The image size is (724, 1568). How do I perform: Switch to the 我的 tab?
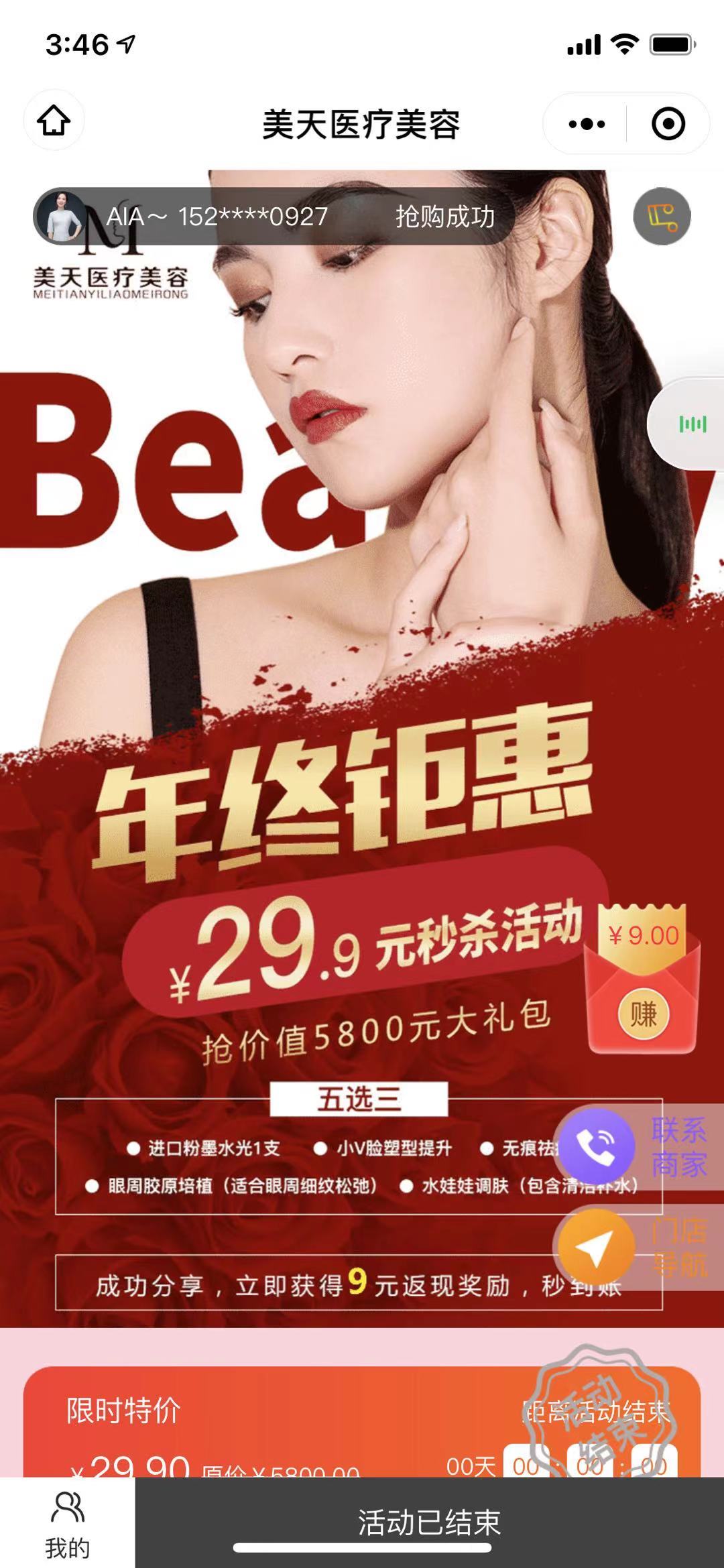[67, 1522]
